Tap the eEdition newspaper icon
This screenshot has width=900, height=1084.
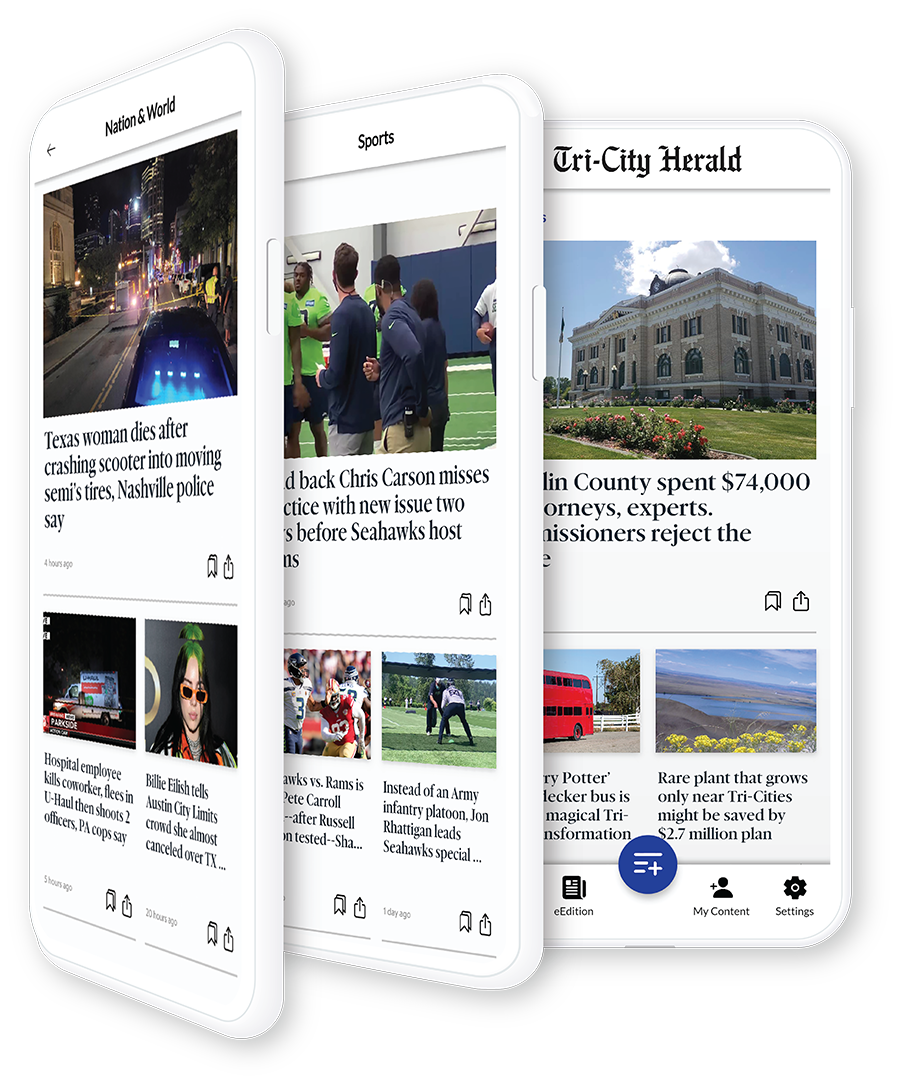573,888
